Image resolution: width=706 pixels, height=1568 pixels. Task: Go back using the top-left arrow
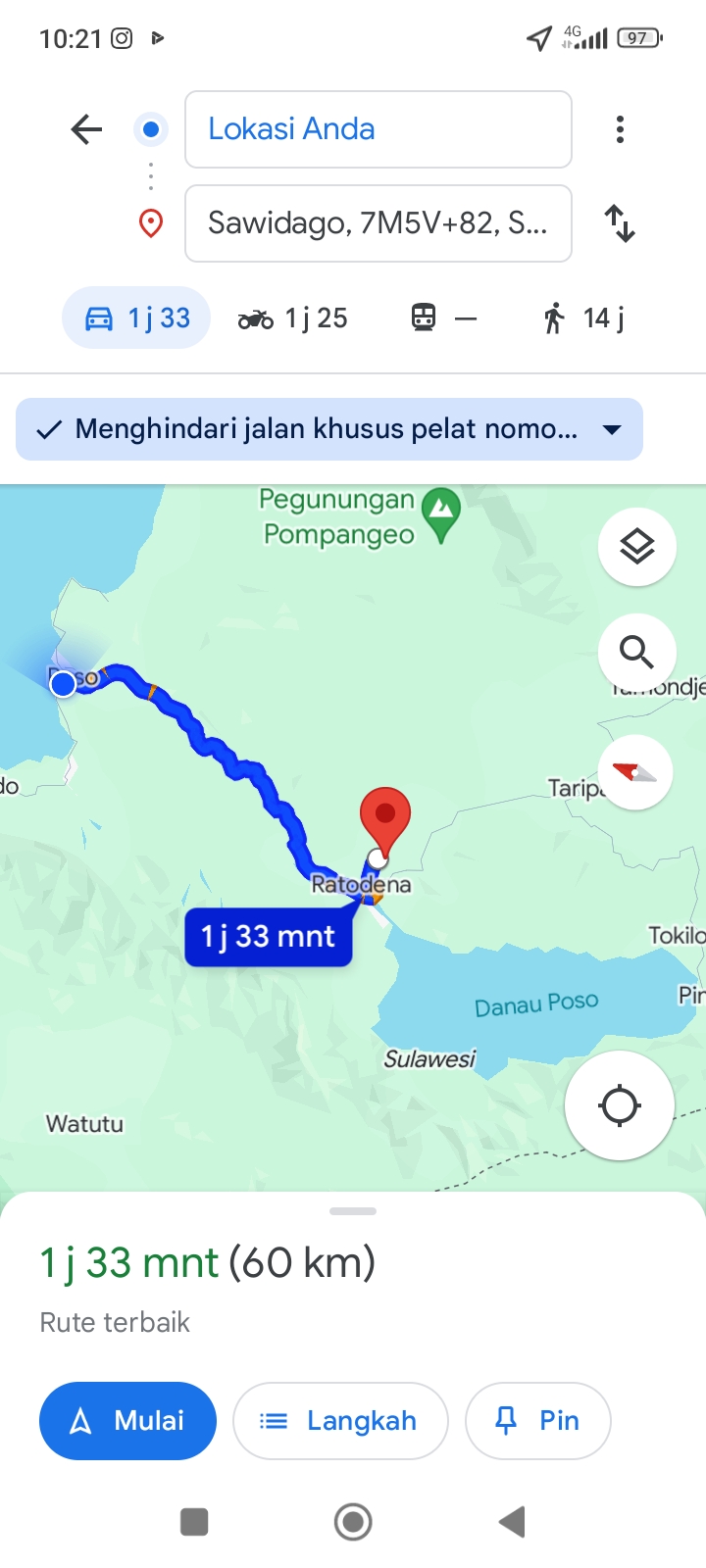[x=86, y=129]
